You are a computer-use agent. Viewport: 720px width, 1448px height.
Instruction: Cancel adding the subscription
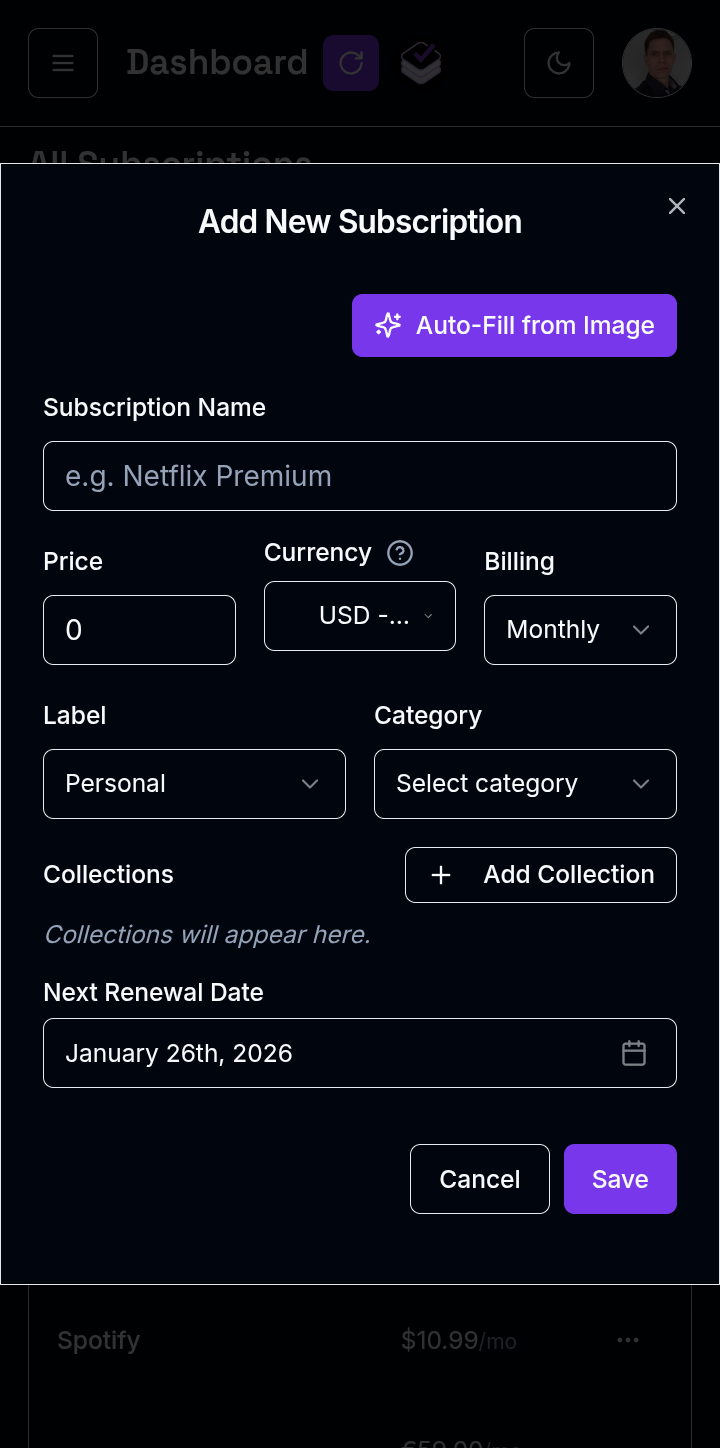(479, 1178)
